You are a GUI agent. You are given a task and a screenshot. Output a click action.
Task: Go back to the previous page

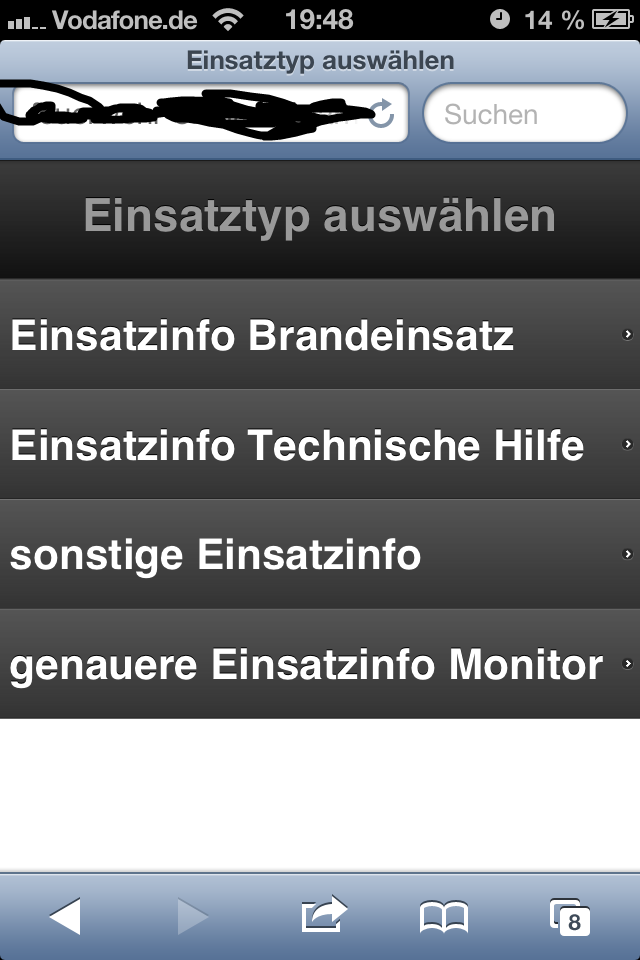pyautogui.click(x=65, y=916)
